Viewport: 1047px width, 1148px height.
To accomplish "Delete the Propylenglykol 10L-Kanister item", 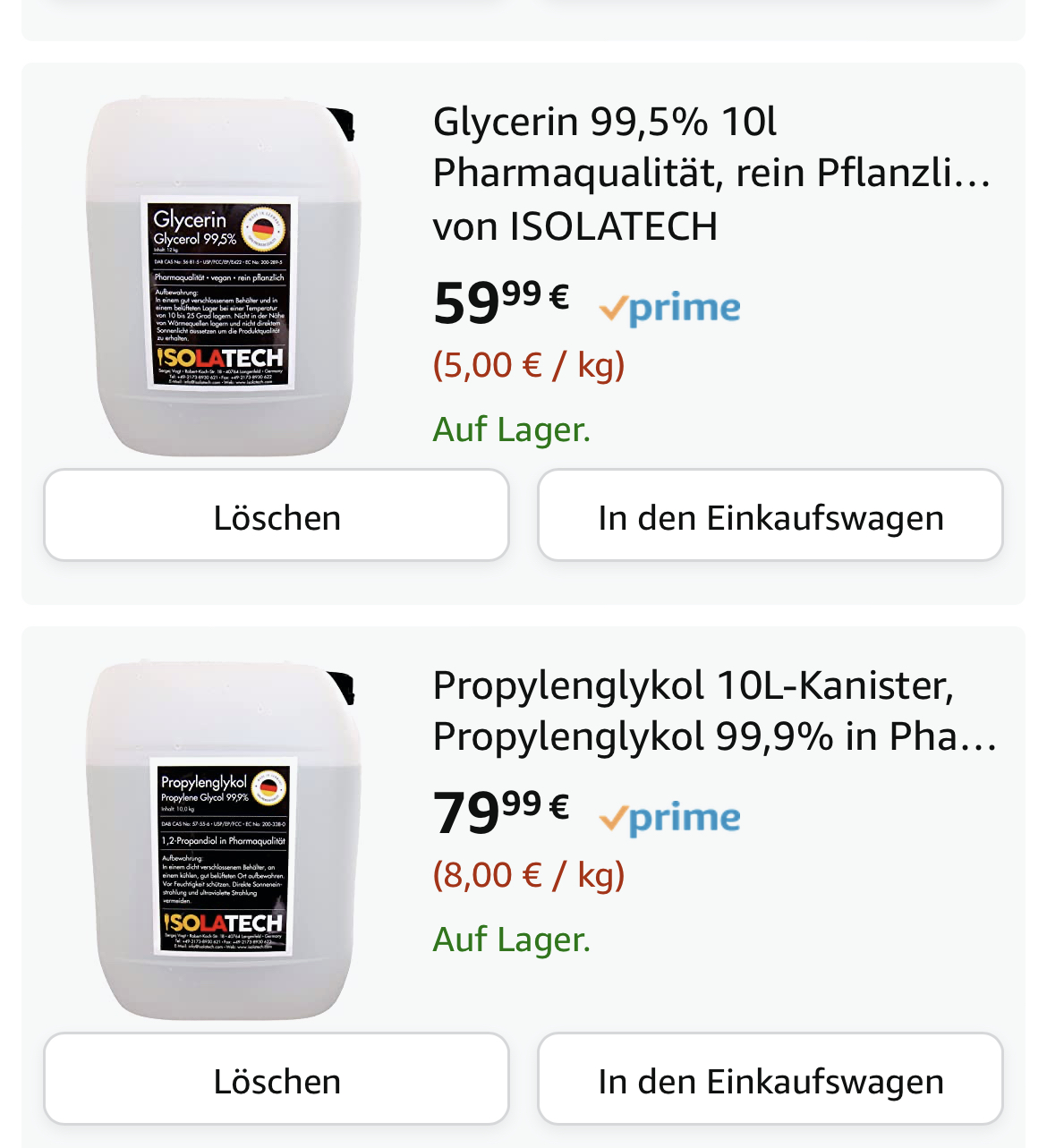I will (x=277, y=1079).
